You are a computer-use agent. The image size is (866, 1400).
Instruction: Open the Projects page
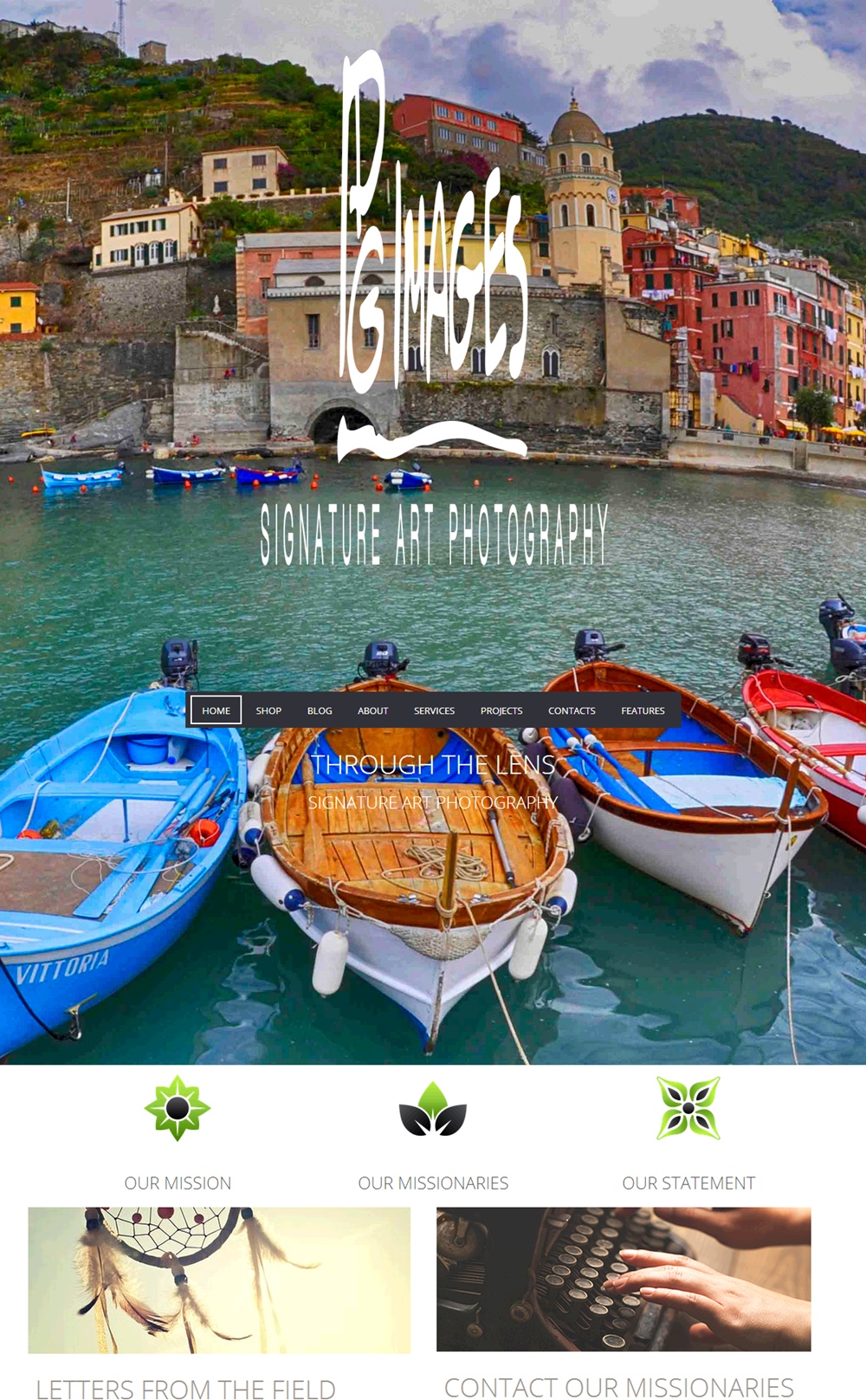pos(501,710)
